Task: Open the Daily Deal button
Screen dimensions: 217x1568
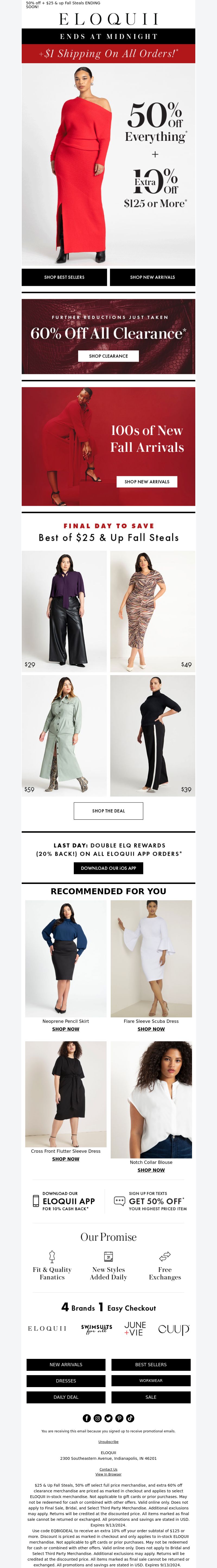Action: point(66,1397)
